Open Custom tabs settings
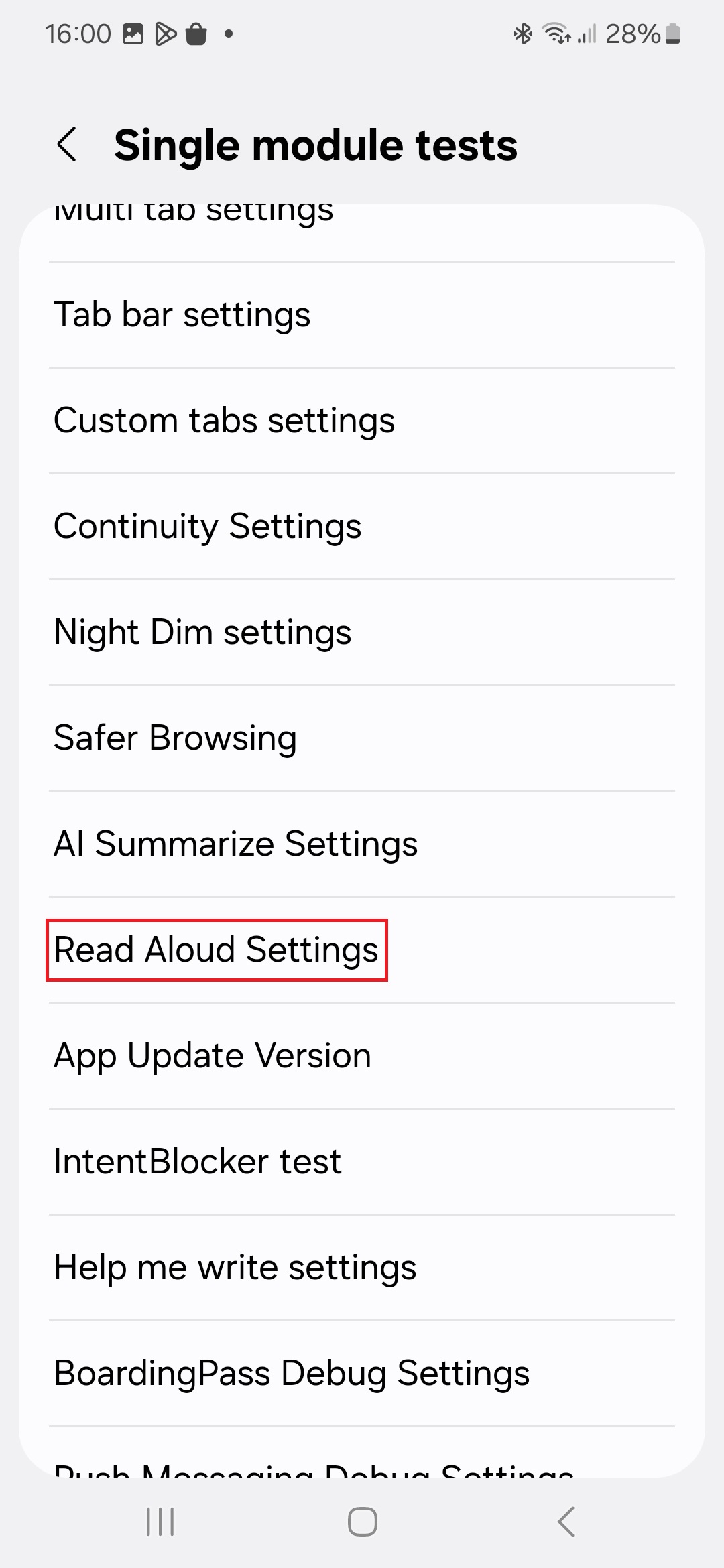The image size is (724, 1568). point(225,420)
